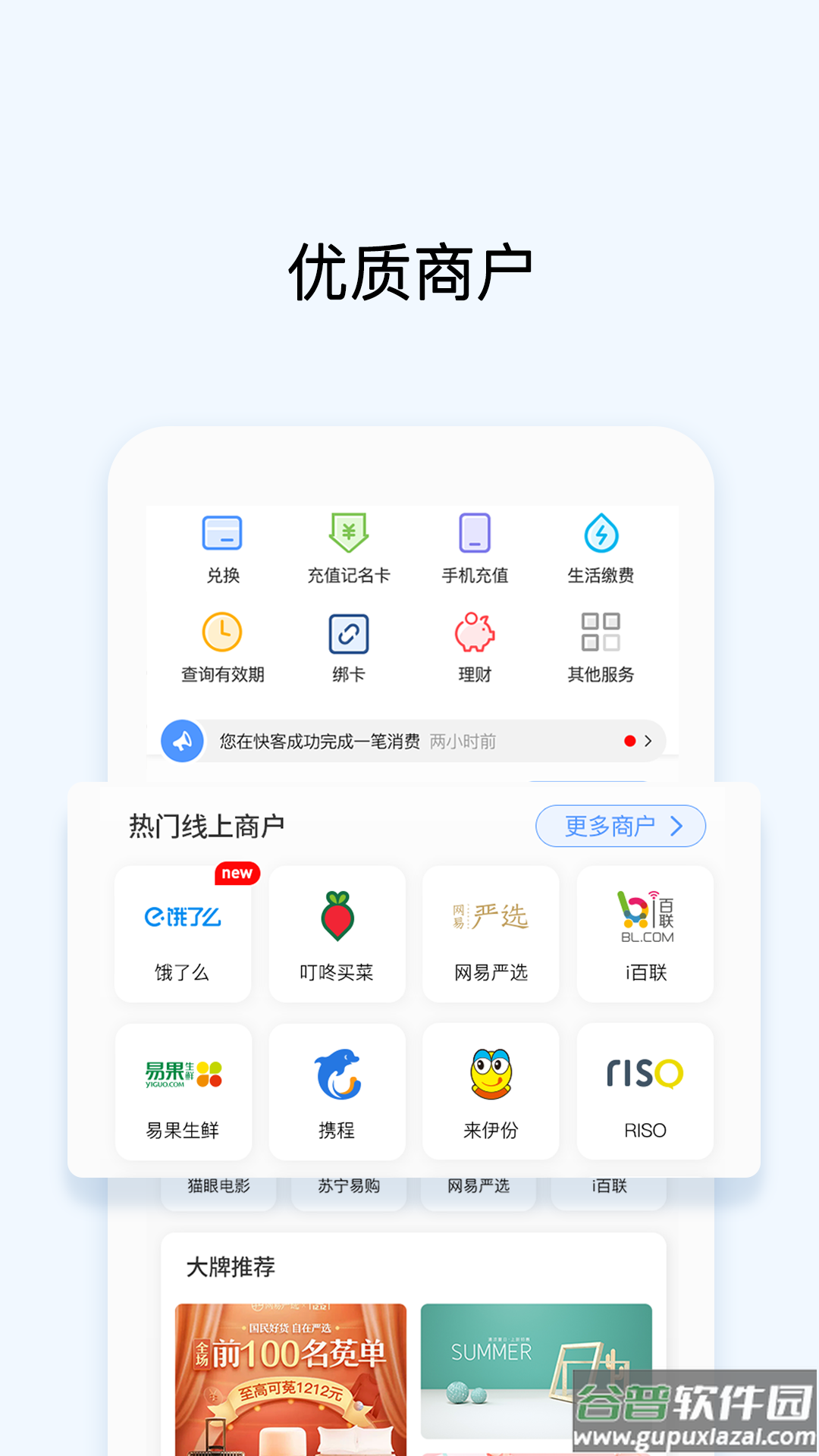Open the 来伊份 merchant card
Screen dimensions: 819x1456
pyautogui.click(x=491, y=1090)
